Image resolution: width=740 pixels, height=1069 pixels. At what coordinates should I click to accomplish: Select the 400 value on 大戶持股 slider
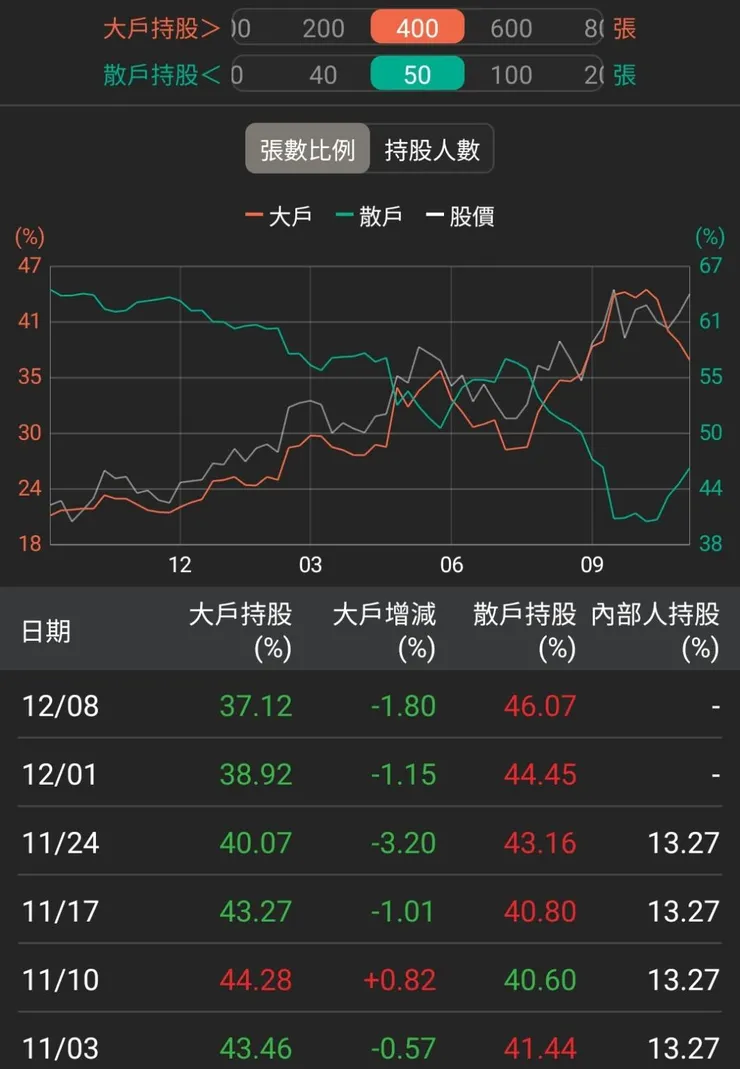(416, 28)
